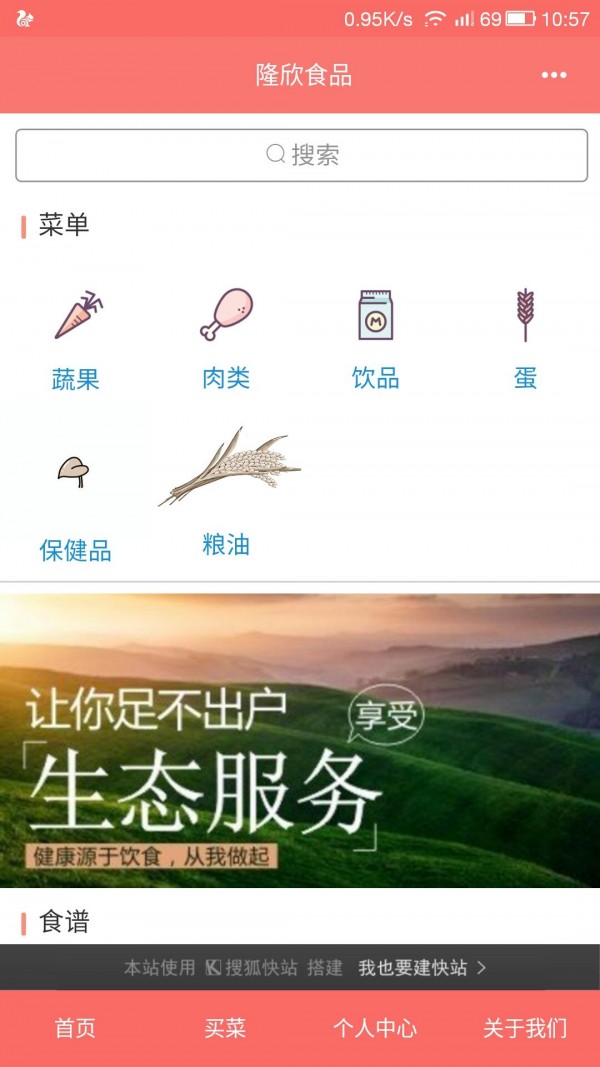The height and width of the screenshot is (1067, 600).
Task: Tap the 我也要建快站 link
Action: (421, 967)
